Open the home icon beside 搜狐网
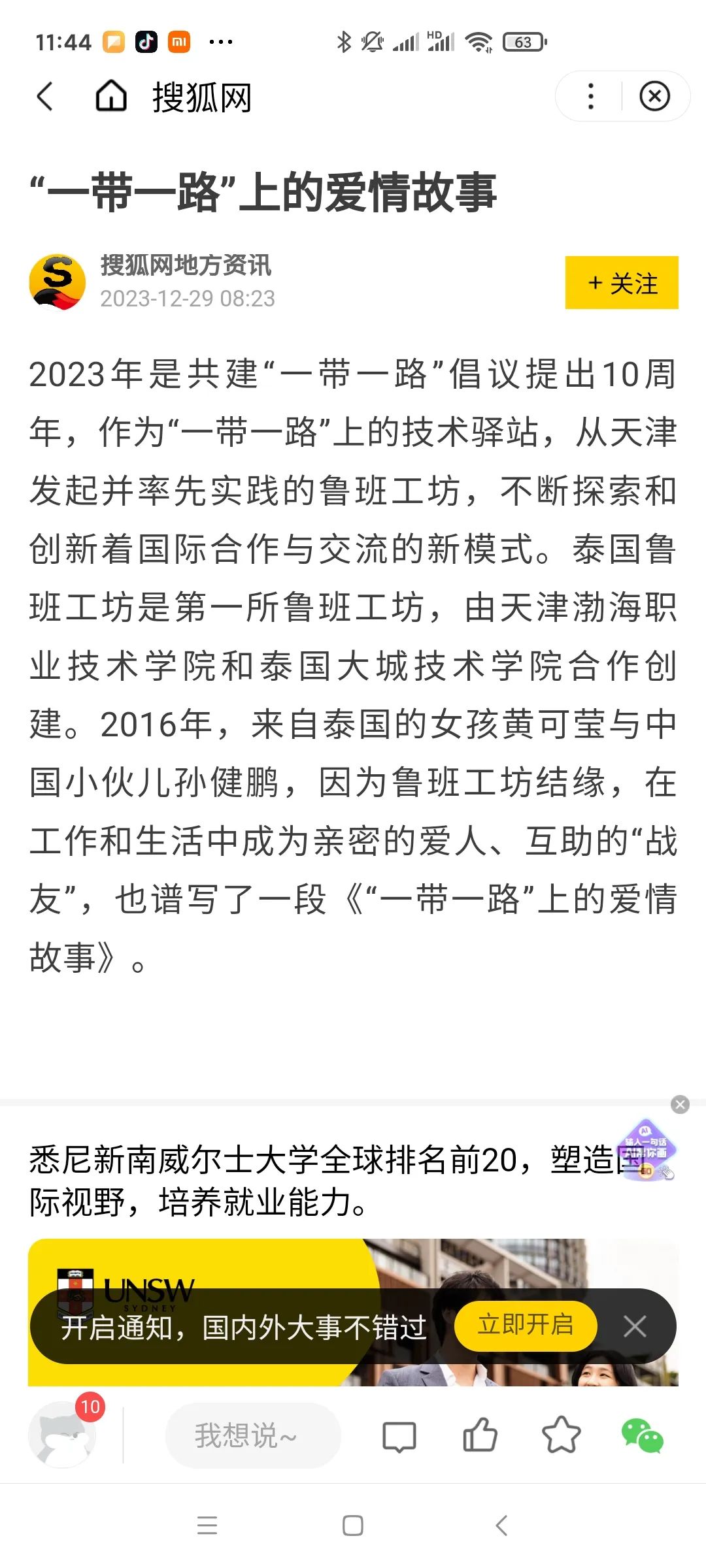 [x=111, y=97]
